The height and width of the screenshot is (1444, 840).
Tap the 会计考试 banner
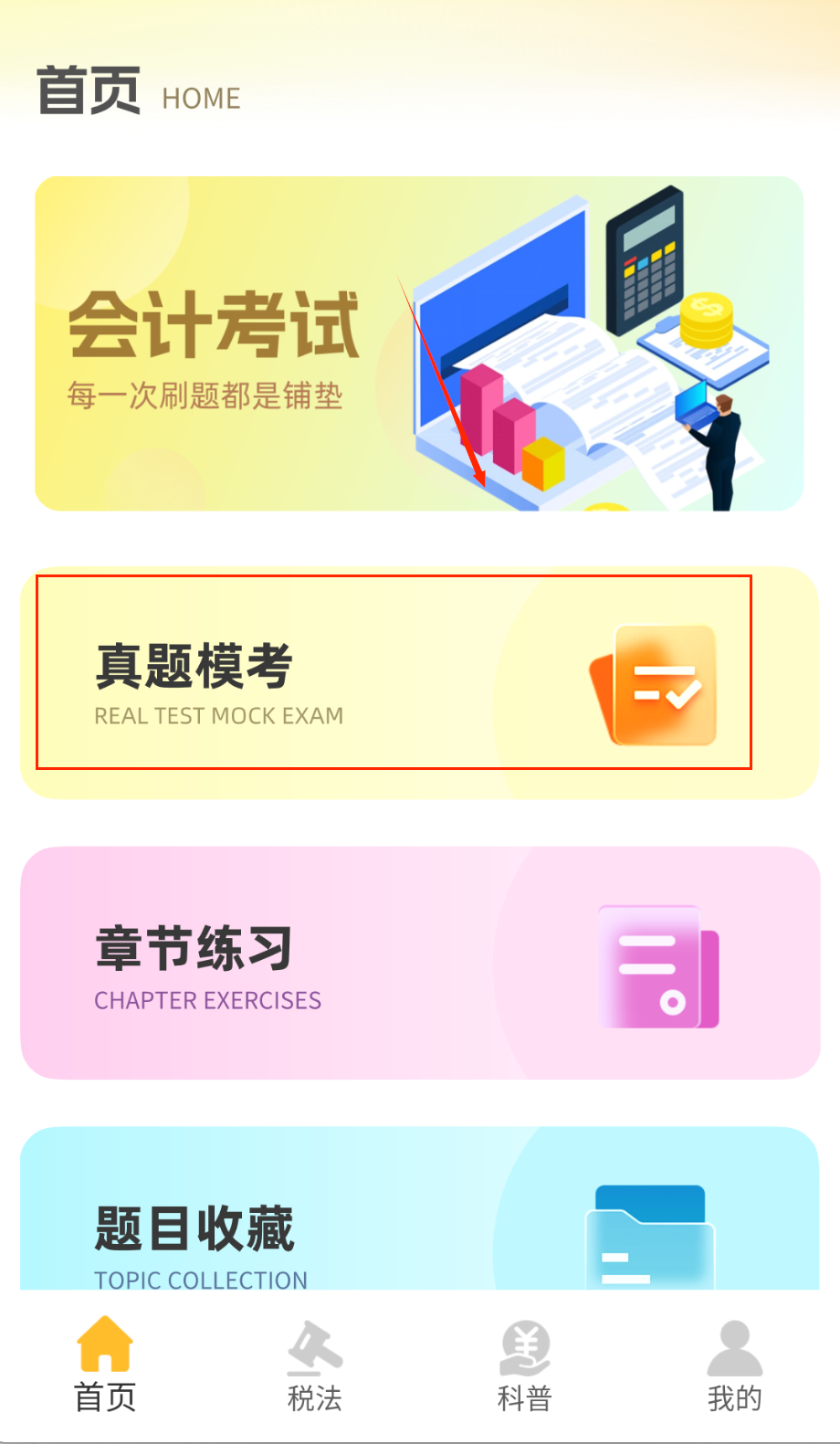(419, 343)
